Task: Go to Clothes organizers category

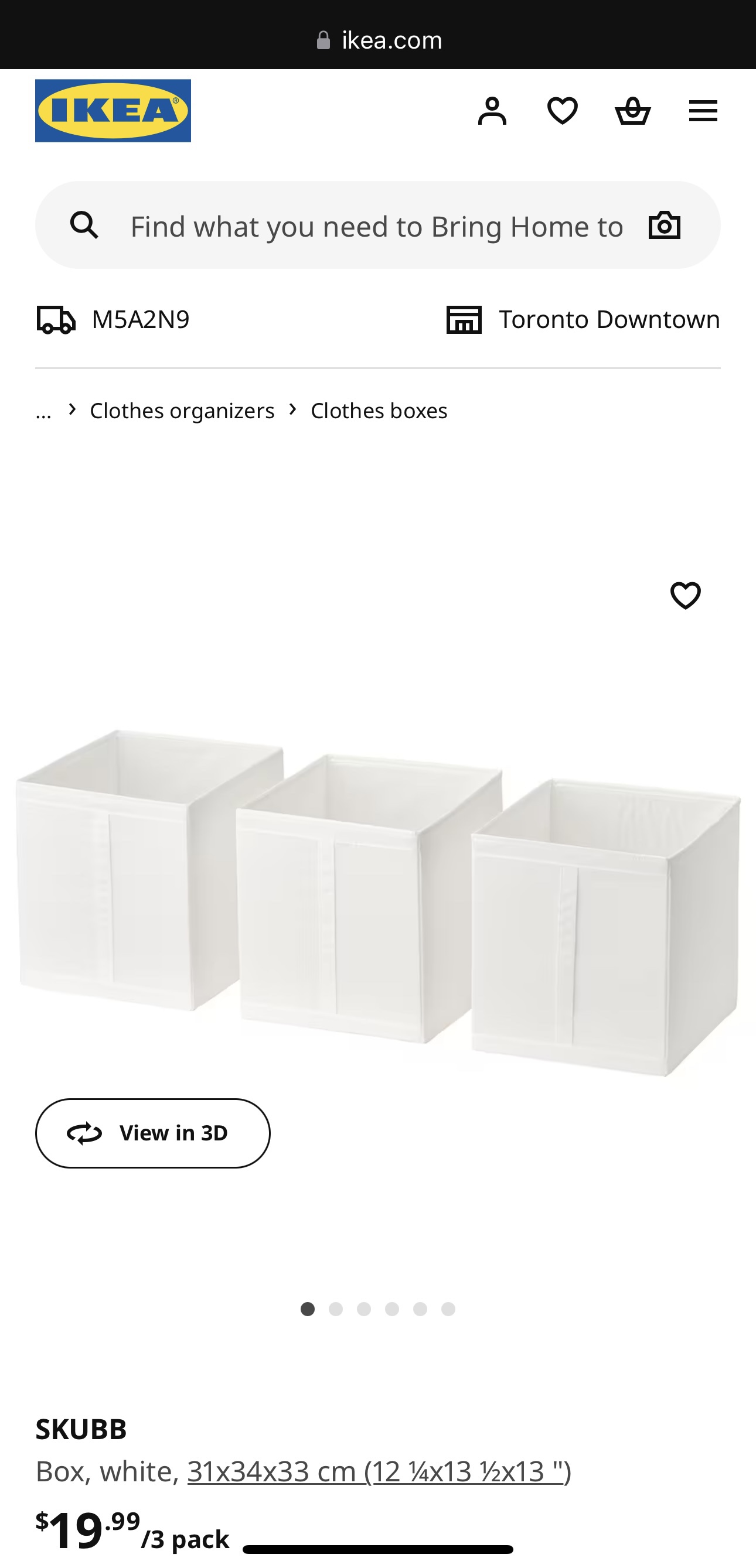Action: pyautogui.click(x=182, y=411)
